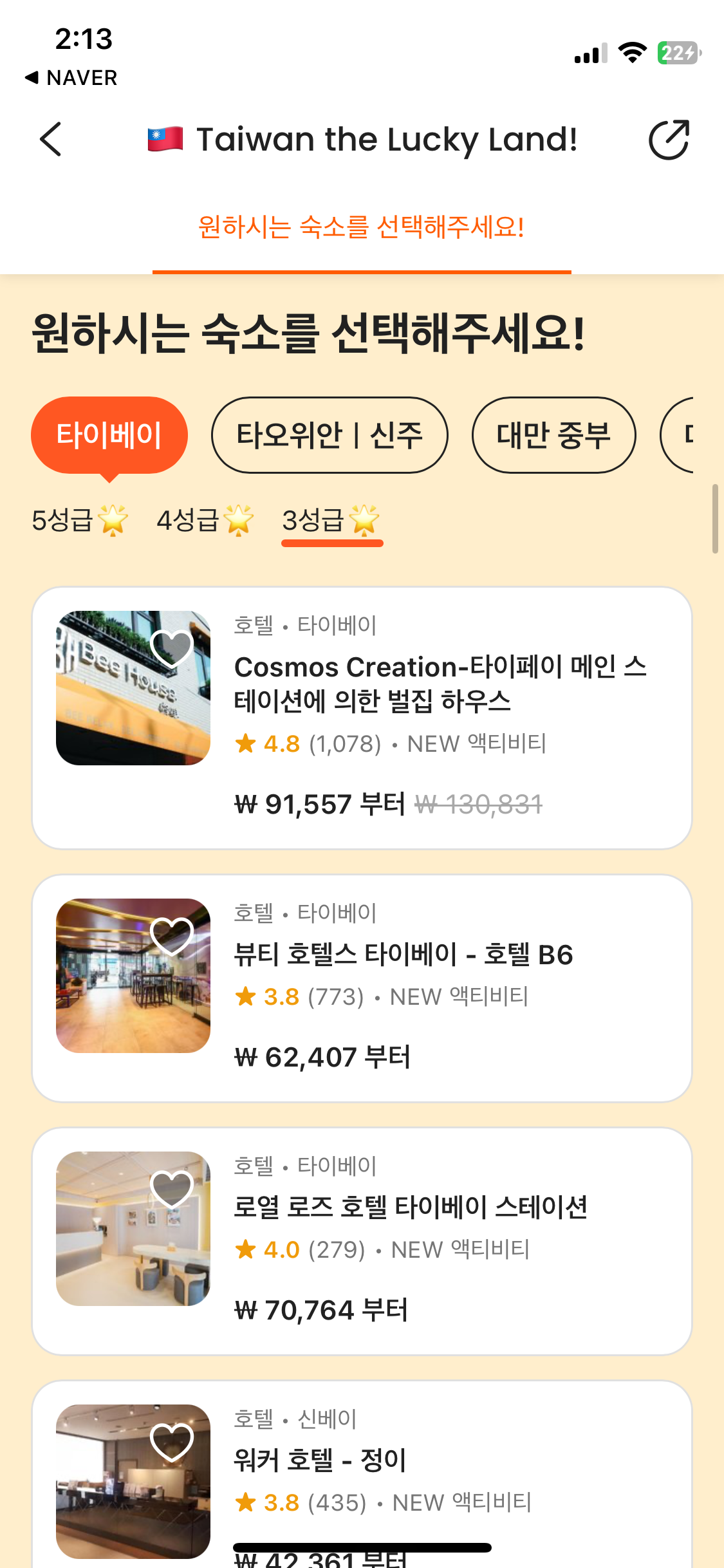Add 워커 호텔 - 정이 to favorites

pyautogui.click(x=171, y=1441)
